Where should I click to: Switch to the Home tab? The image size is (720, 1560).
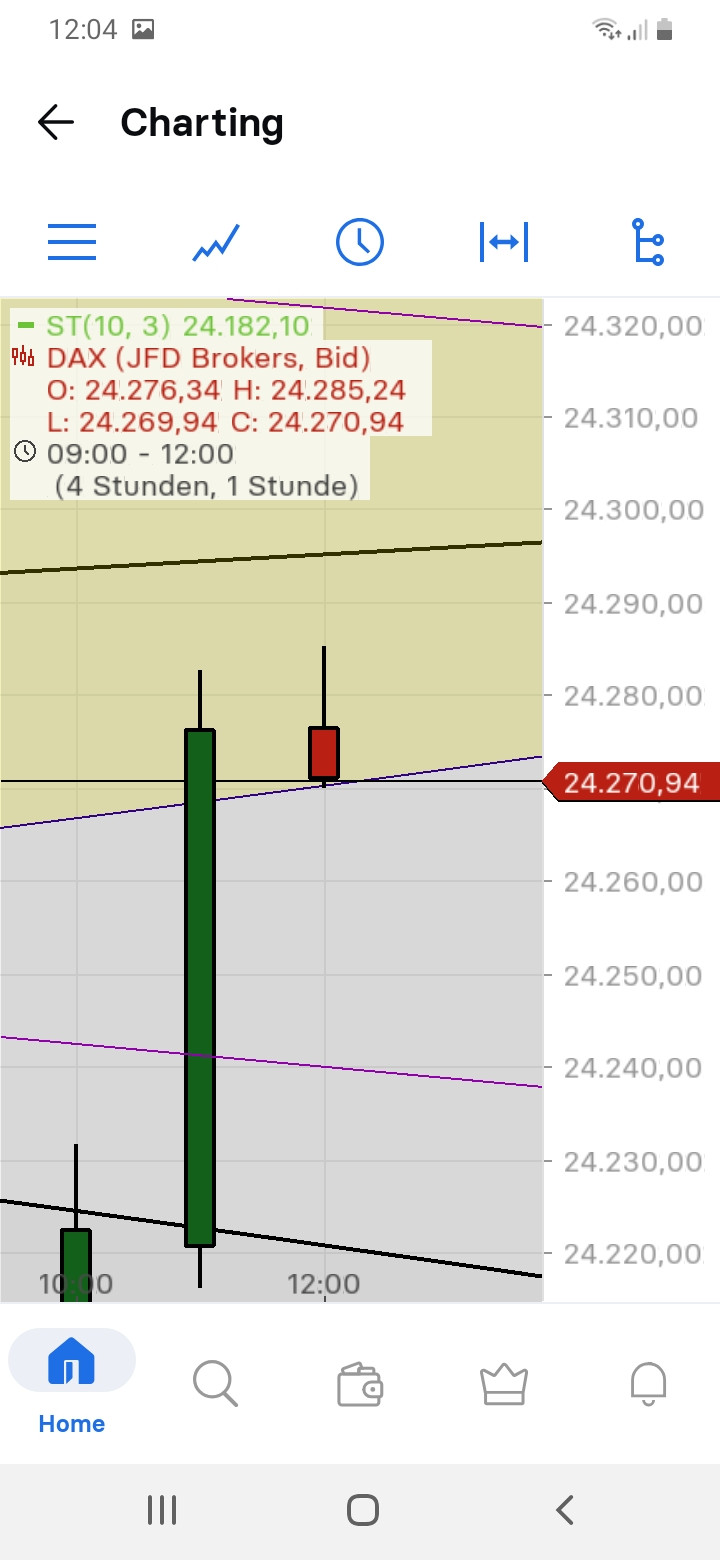[72, 1384]
